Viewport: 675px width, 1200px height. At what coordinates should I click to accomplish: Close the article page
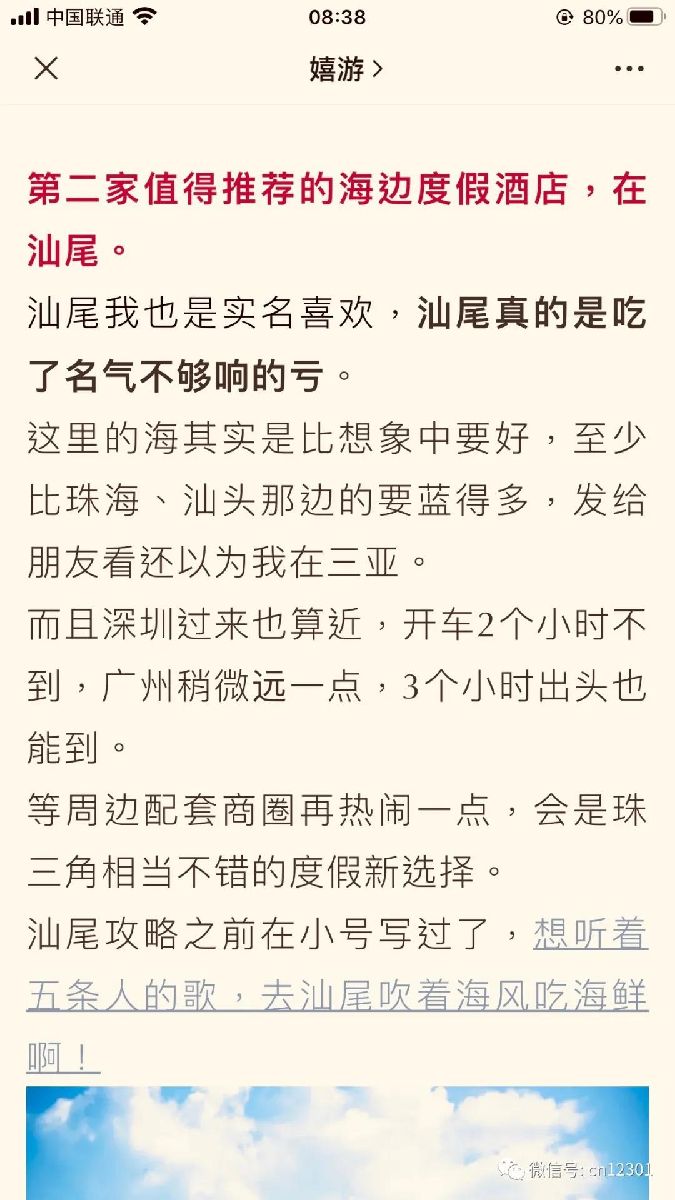pos(46,68)
